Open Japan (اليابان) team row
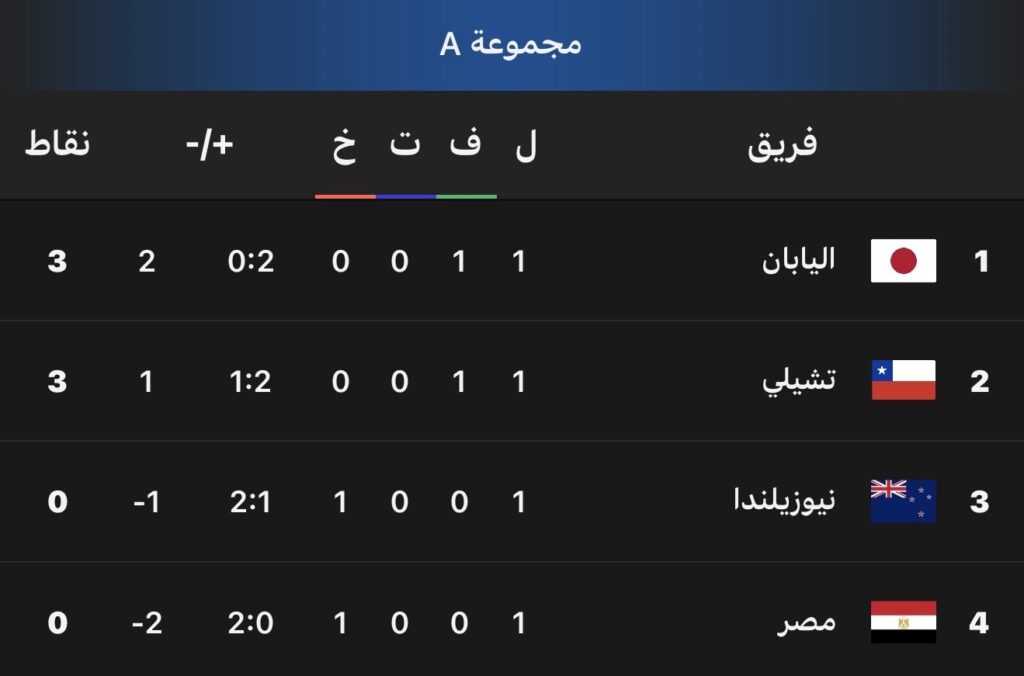The width and height of the screenshot is (1024, 676). point(798,262)
